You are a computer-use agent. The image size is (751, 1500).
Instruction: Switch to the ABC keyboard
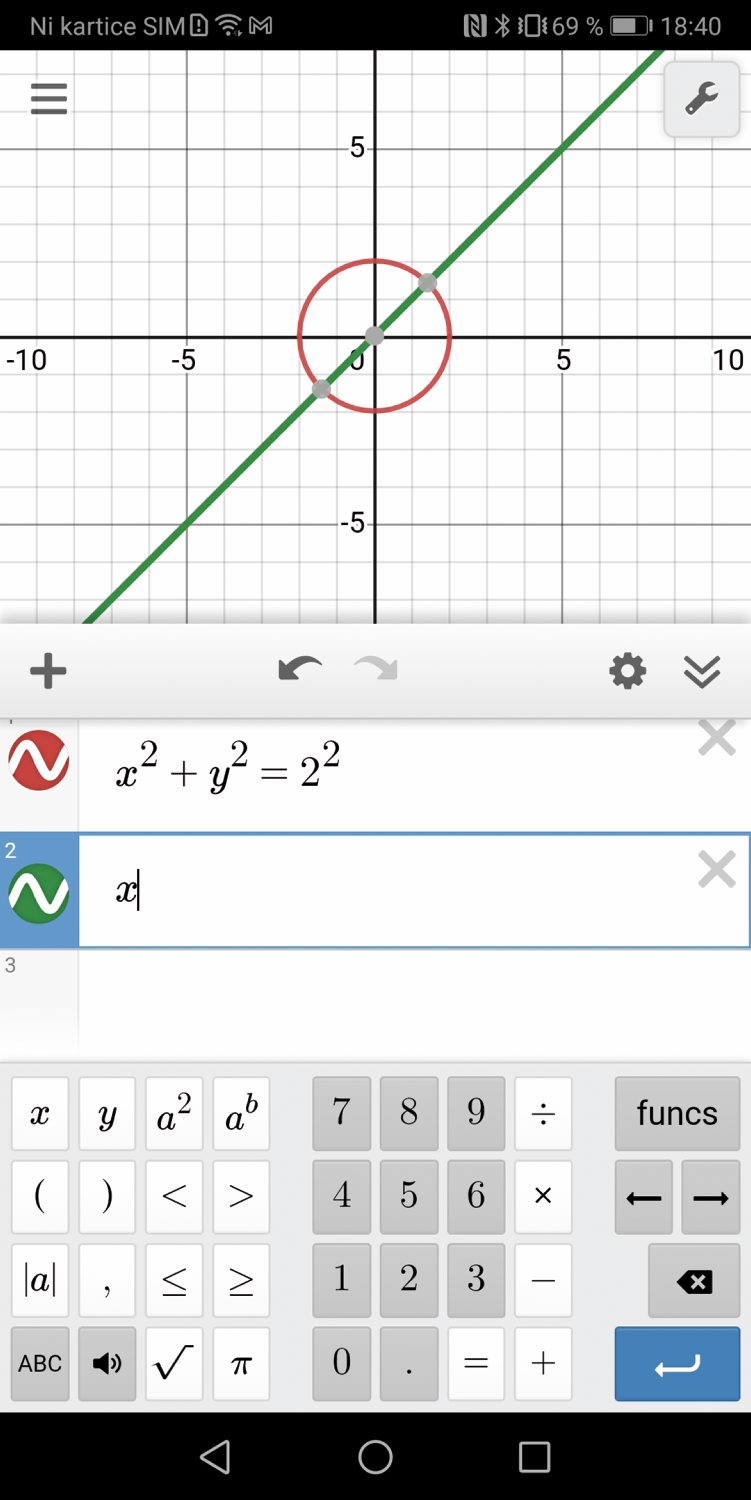tap(40, 1364)
